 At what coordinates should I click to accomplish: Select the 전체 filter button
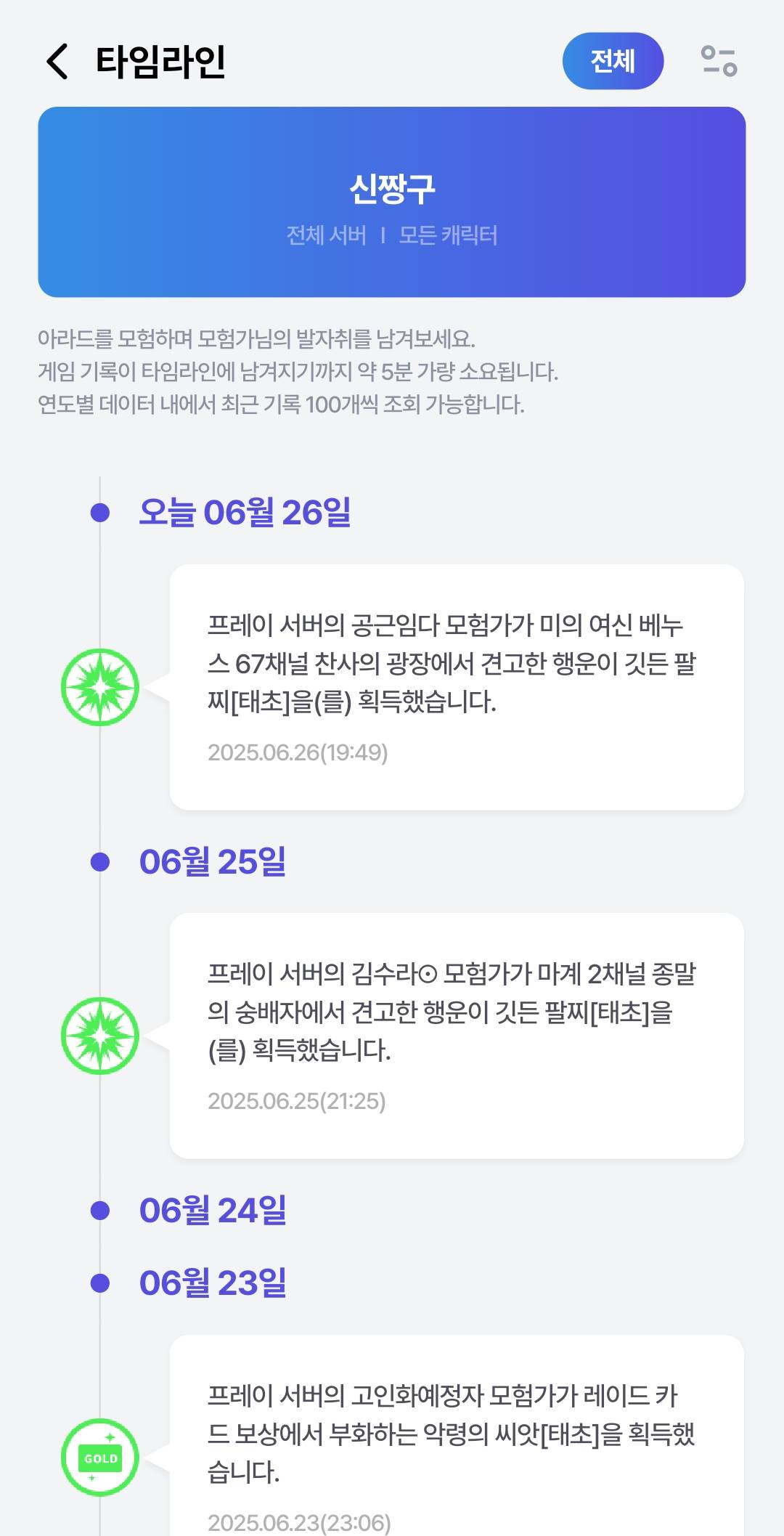click(x=613, y=61)
